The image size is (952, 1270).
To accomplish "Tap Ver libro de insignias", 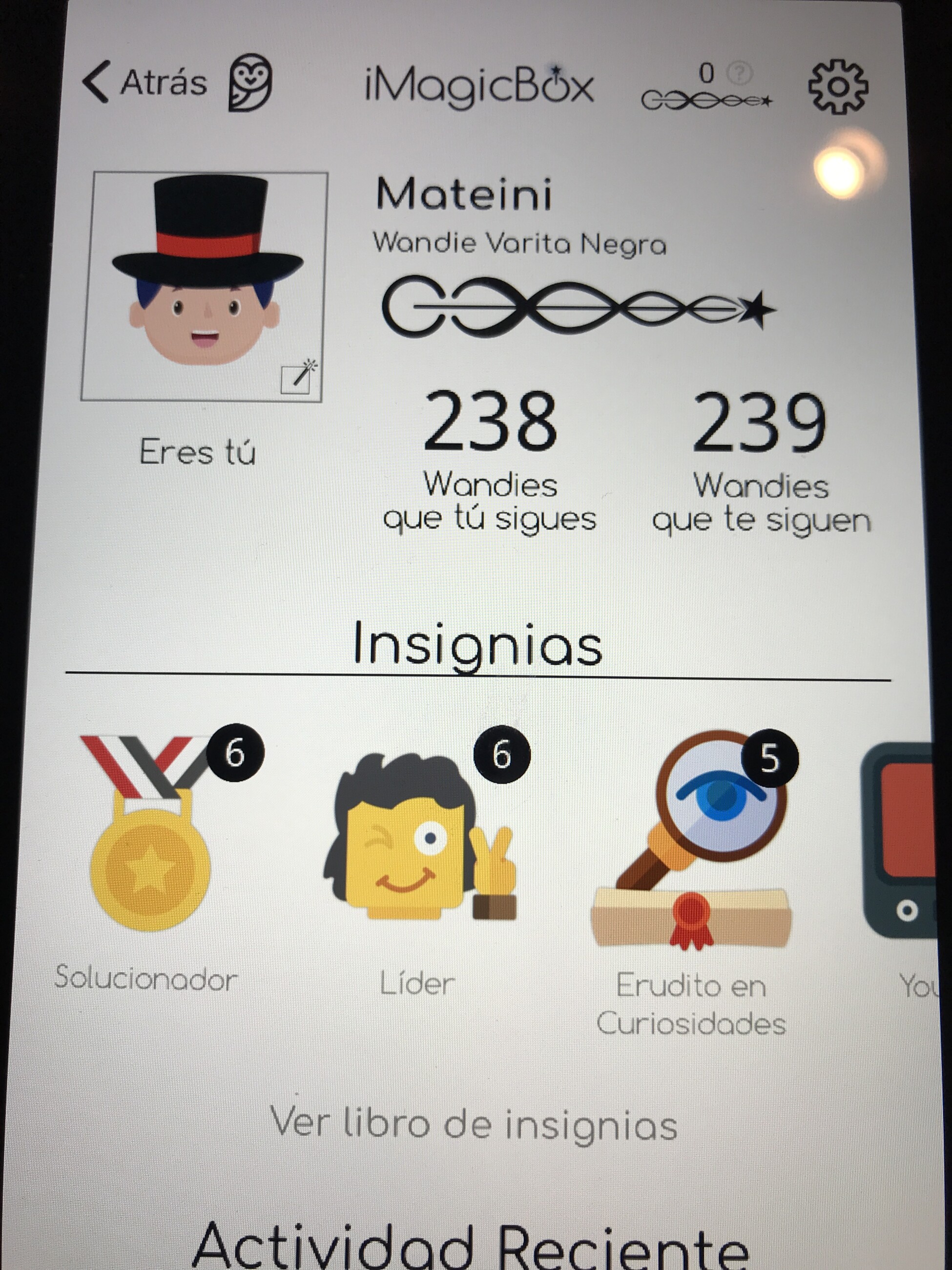I will [x=474, y=1124].
